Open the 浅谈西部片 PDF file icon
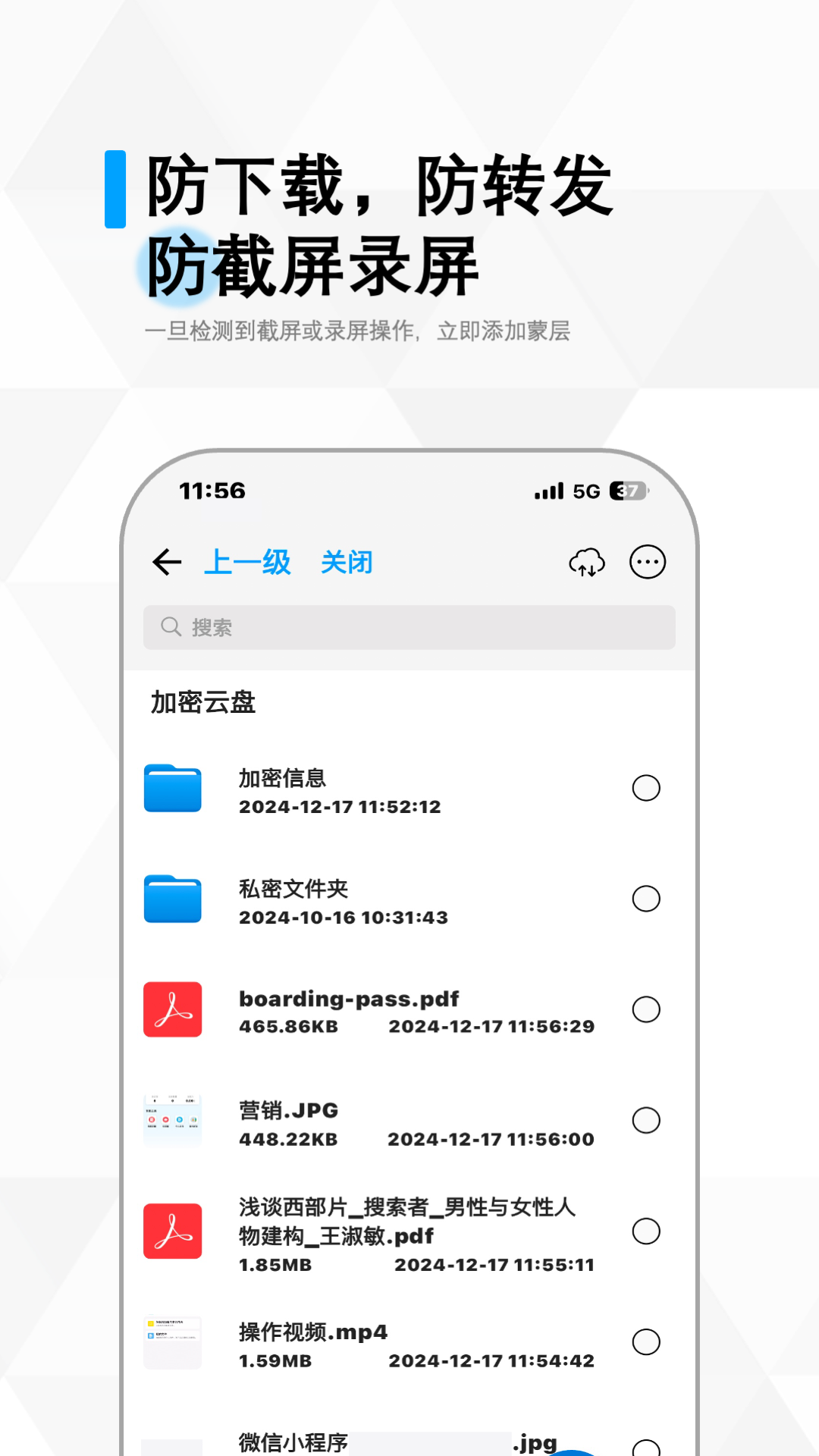The height and width of the screenshot is (1456, 819). (172, 1232)
